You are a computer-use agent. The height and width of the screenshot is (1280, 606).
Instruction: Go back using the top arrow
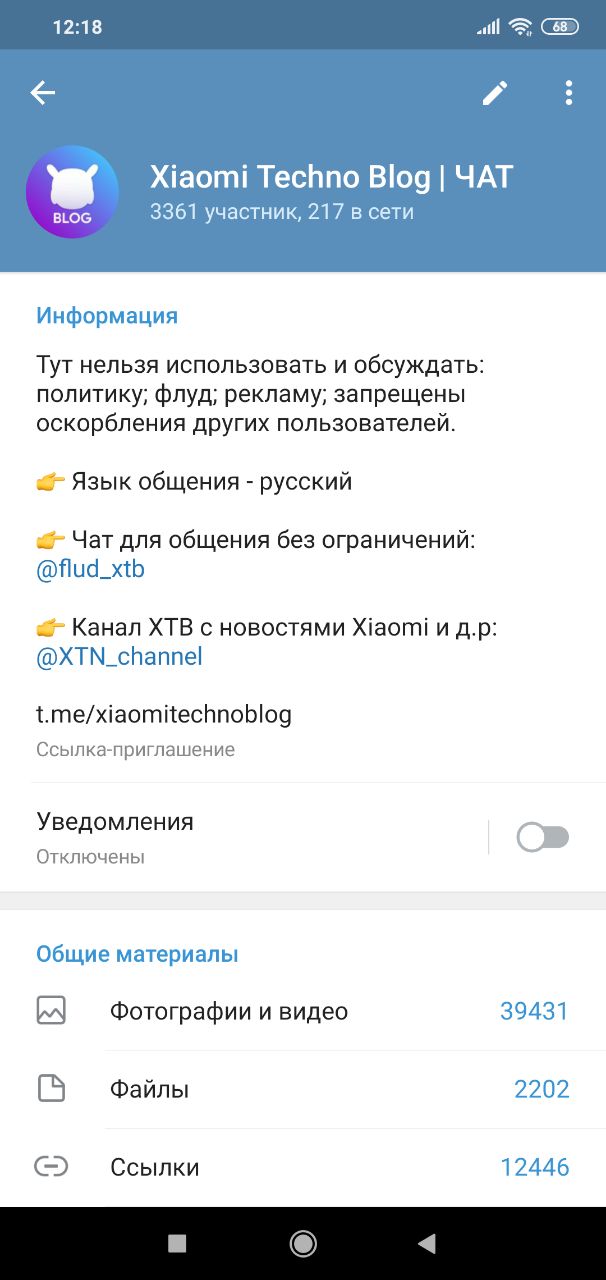pyautogui.click(x=42, y=93)
